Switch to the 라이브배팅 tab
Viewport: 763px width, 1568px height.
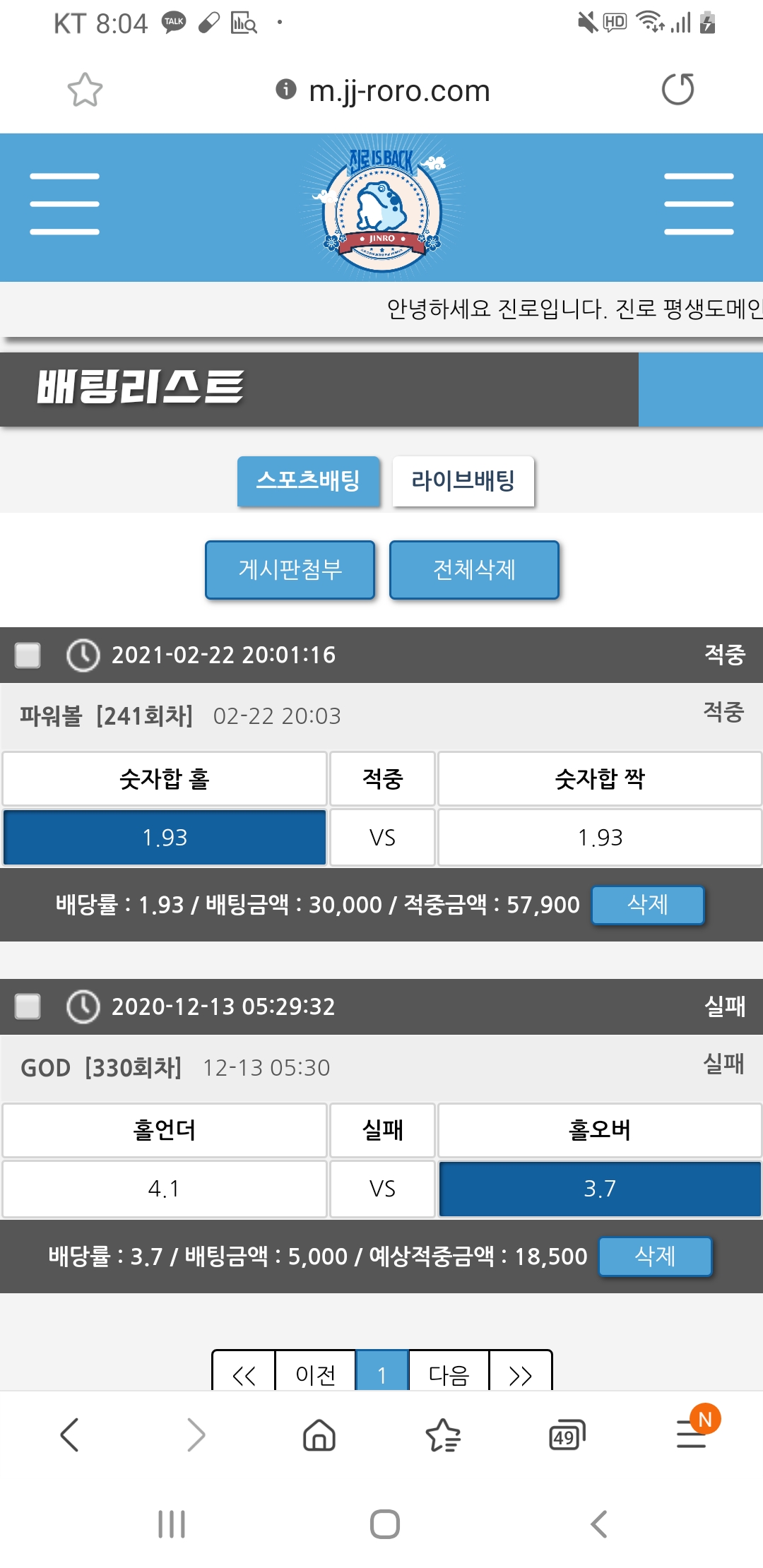pos(463,481)
